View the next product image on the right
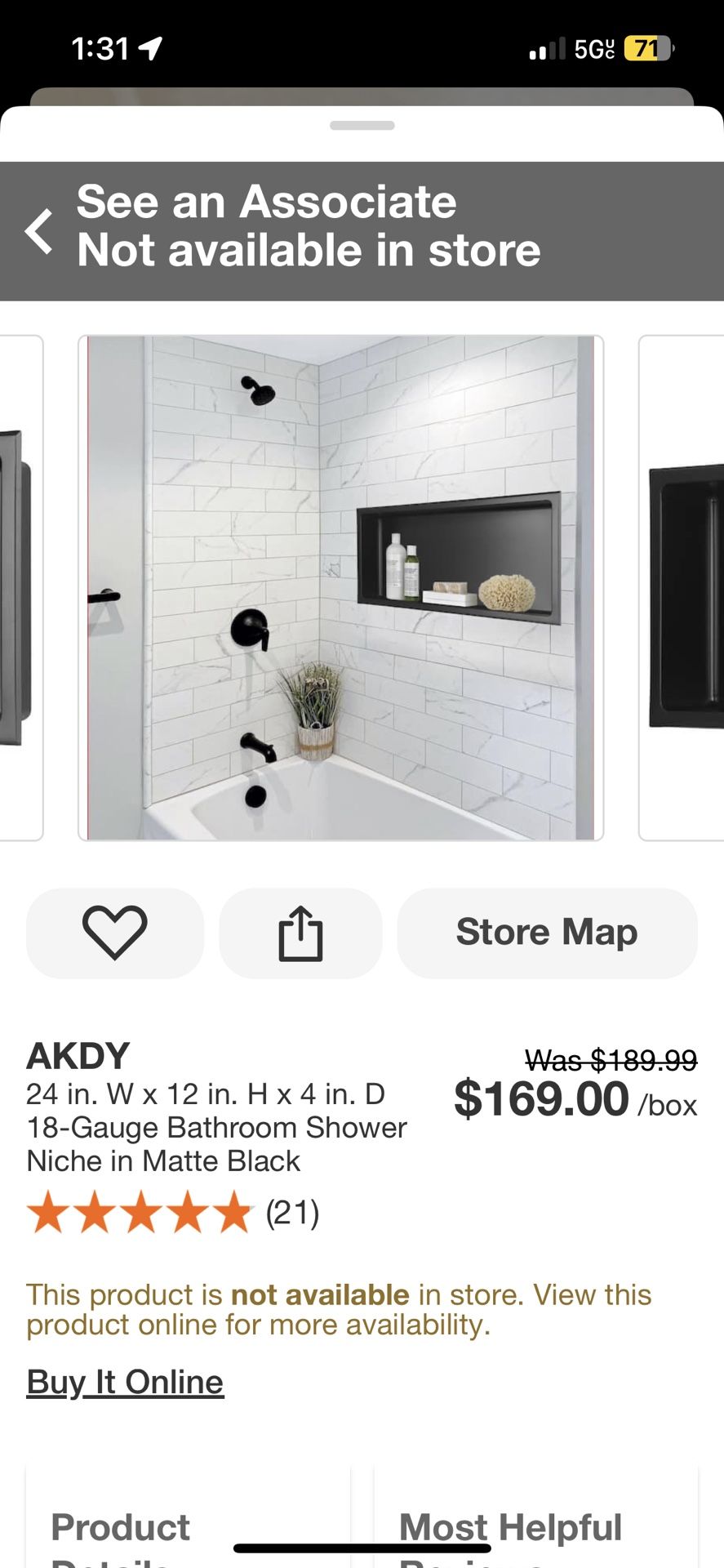 pos(682,587)
